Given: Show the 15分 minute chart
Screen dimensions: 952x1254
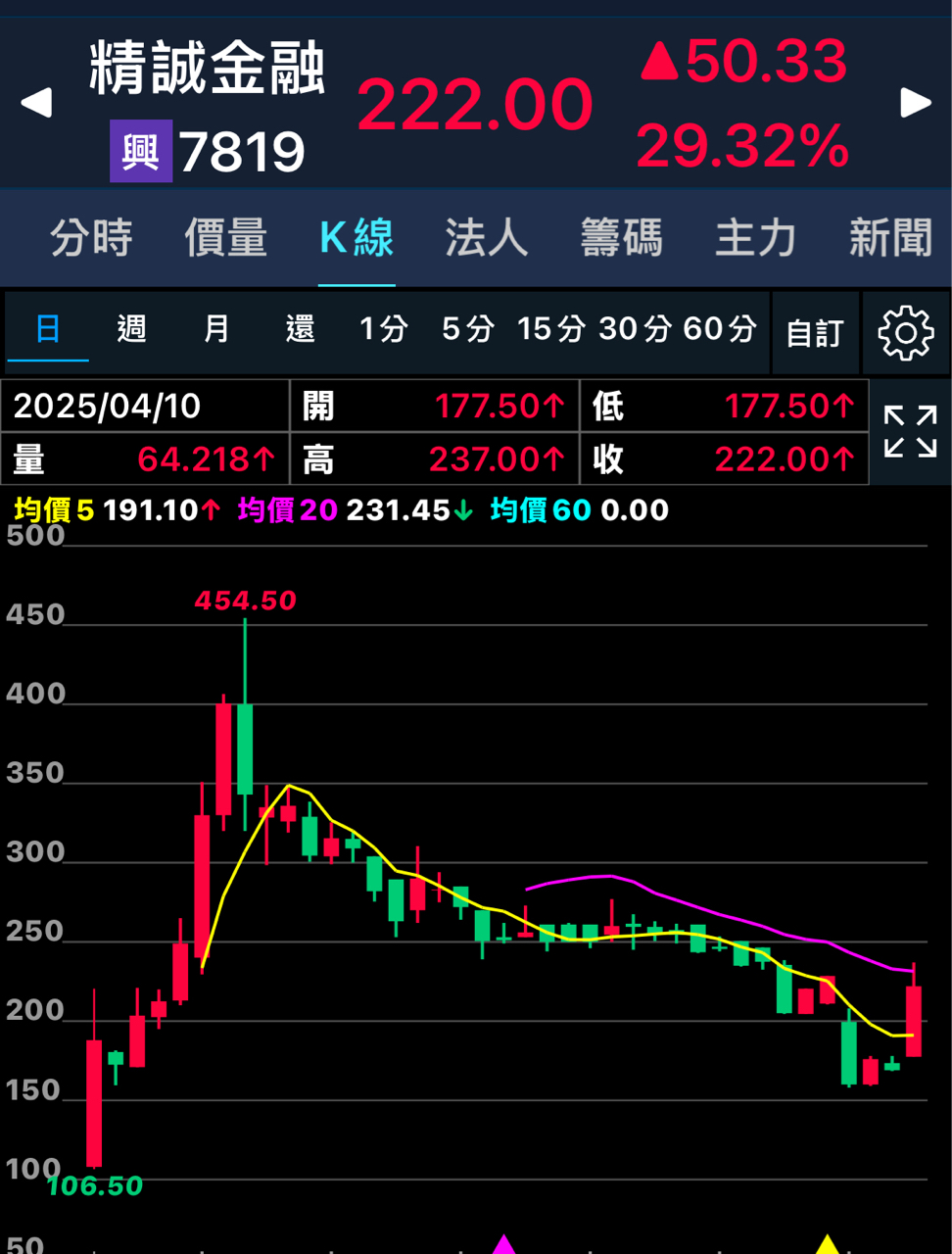Looking at the screenshot, I should pos(551,329).
